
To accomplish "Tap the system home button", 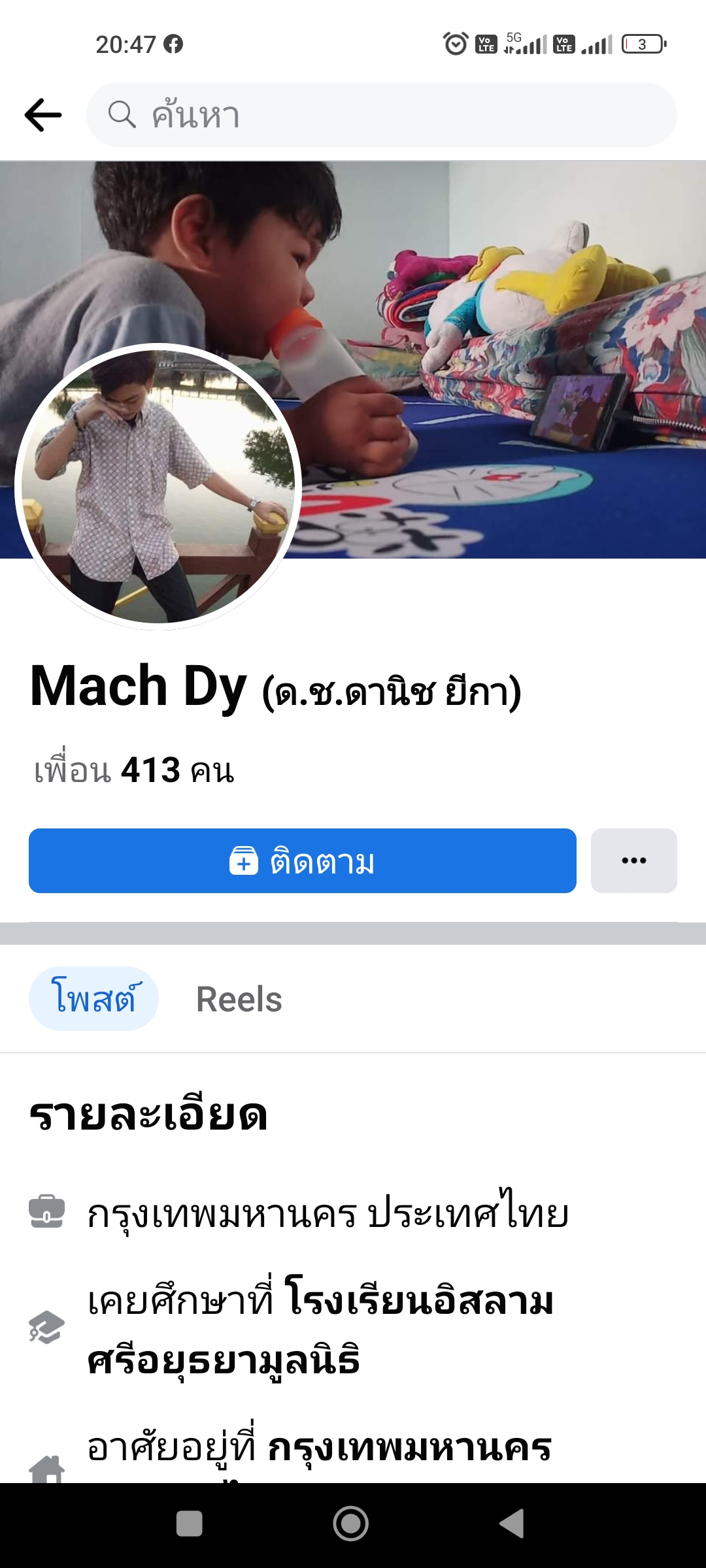I will coord(351,1524).
